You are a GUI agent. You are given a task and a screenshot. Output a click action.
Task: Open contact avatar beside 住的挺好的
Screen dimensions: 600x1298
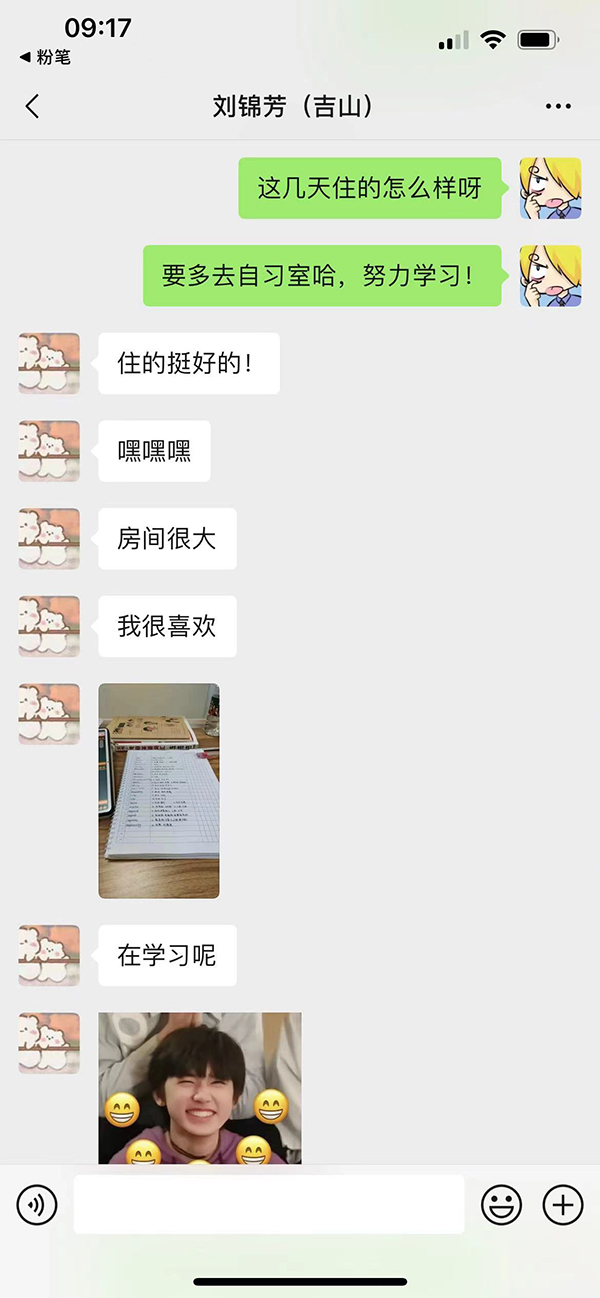click(49, 363)
